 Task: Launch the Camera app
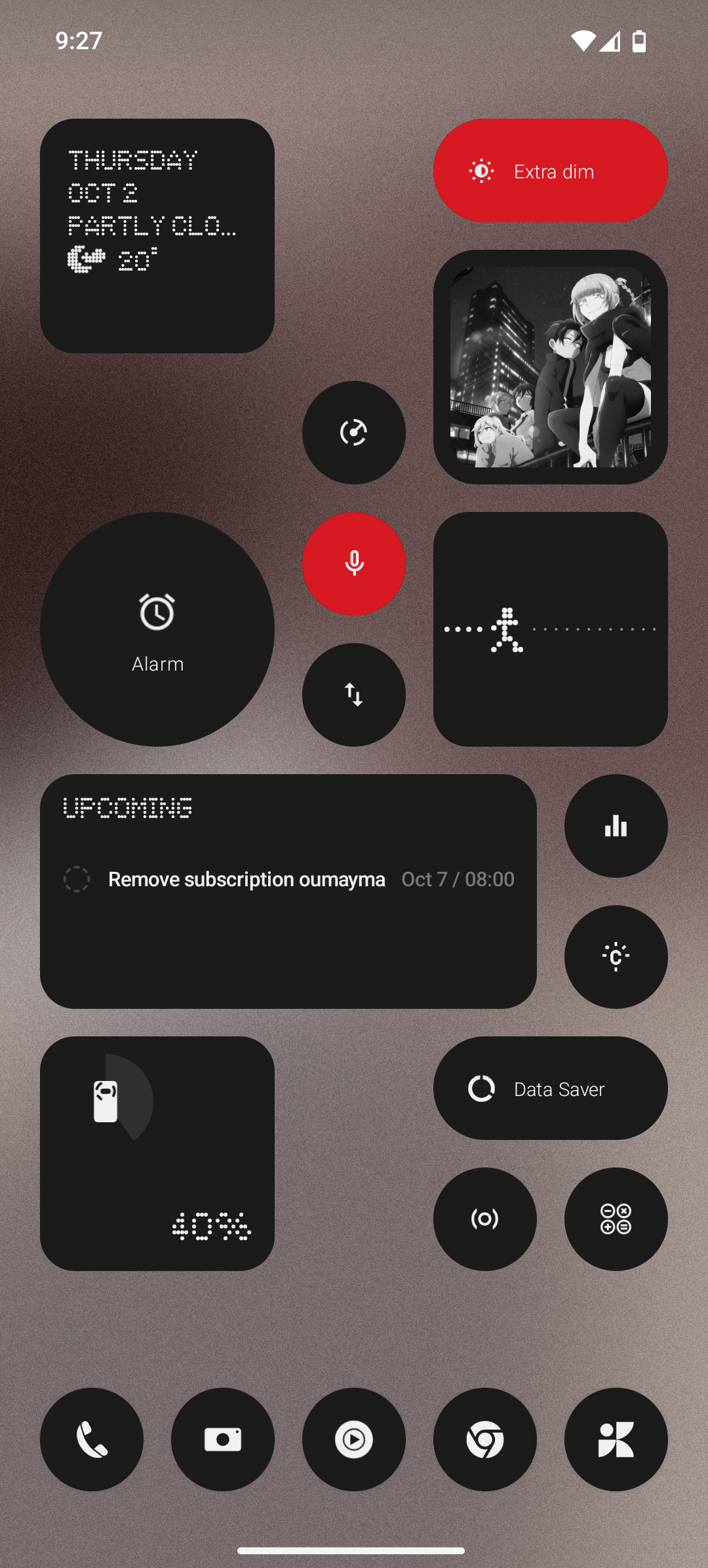pos(223,1440)
